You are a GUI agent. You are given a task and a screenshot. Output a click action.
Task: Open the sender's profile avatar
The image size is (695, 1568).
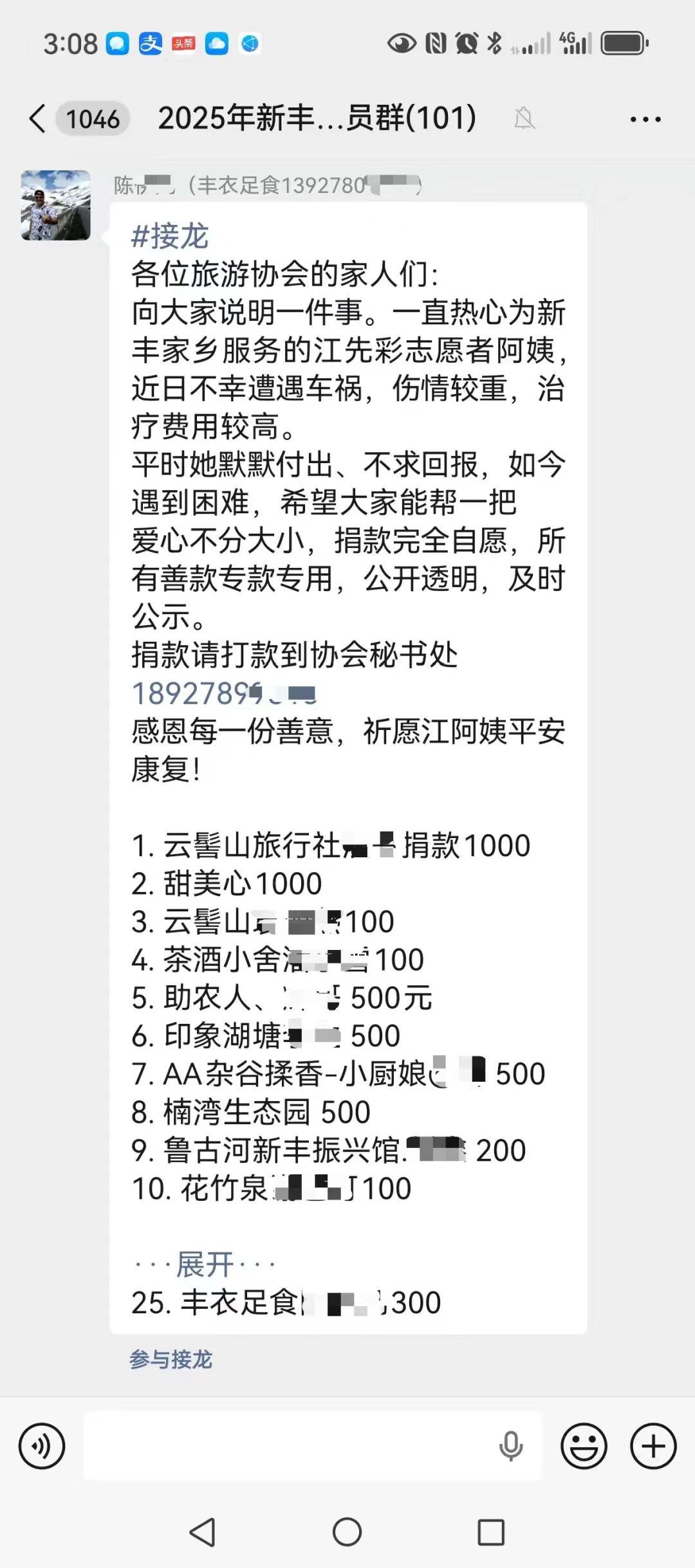pyautogui.click(x=56, y=205)
